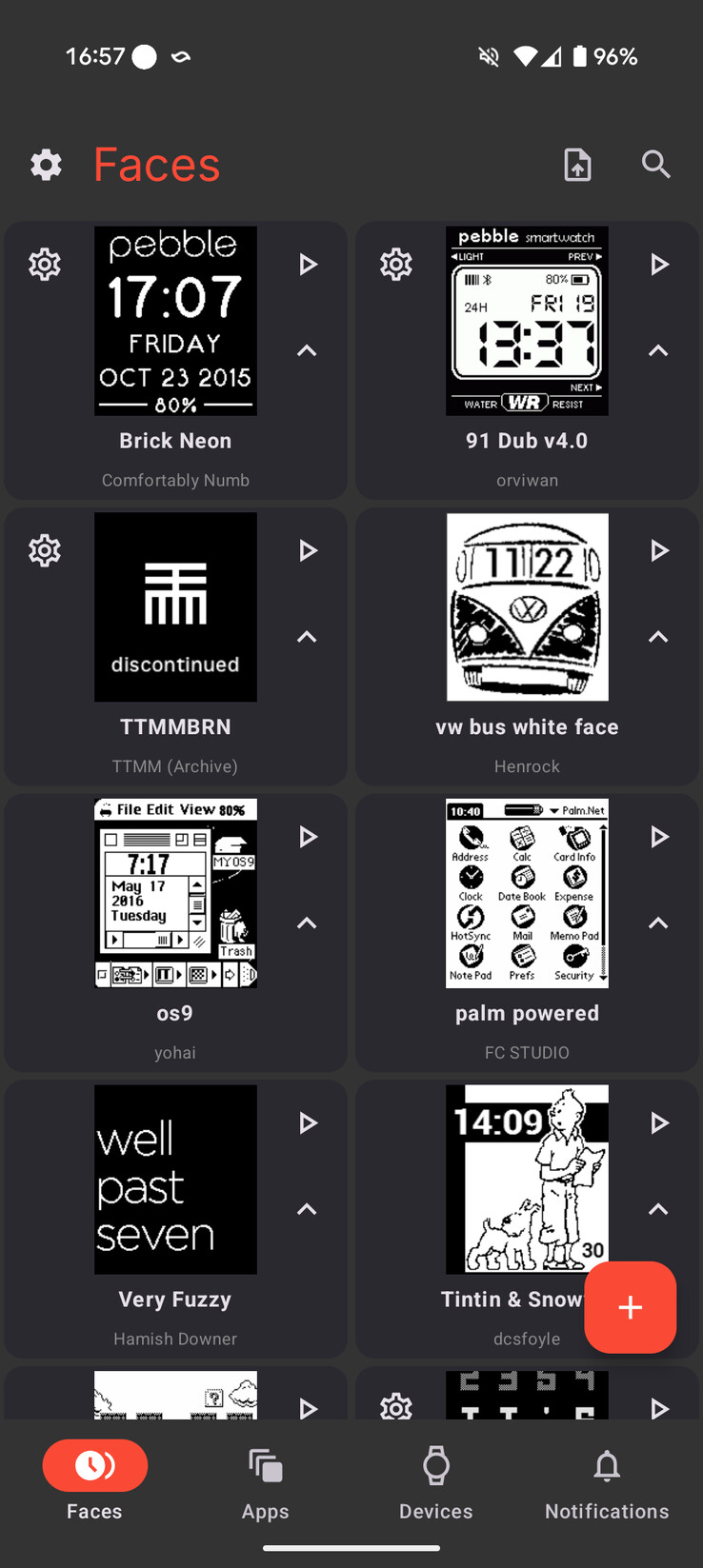Apply the Brick Neon face with play
The image size is (703, 1568).
pos(307,264)
